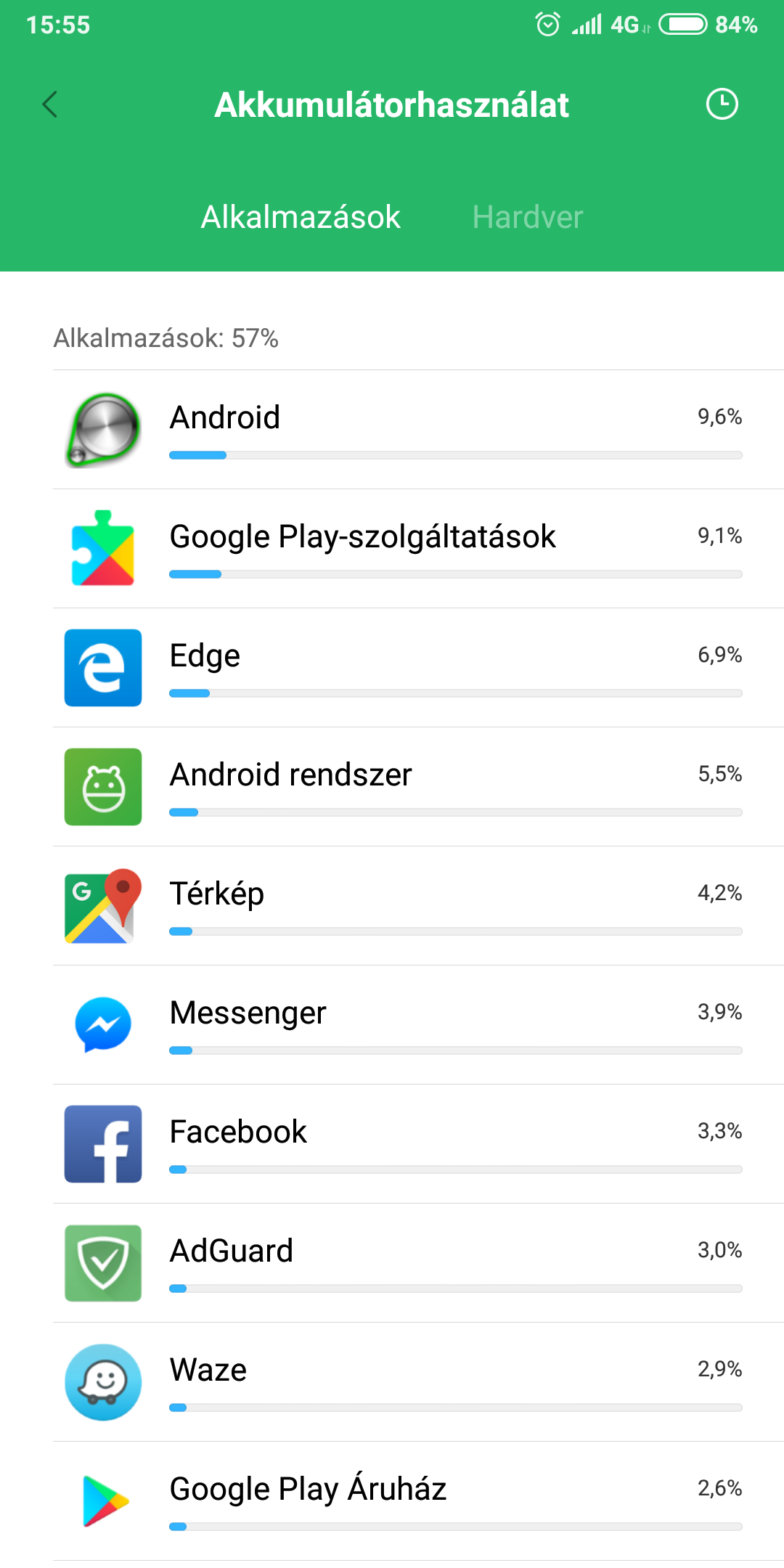Show Waze battery usage details
The width and height of the screenshot is (784, 1568).
point(418,1382)
